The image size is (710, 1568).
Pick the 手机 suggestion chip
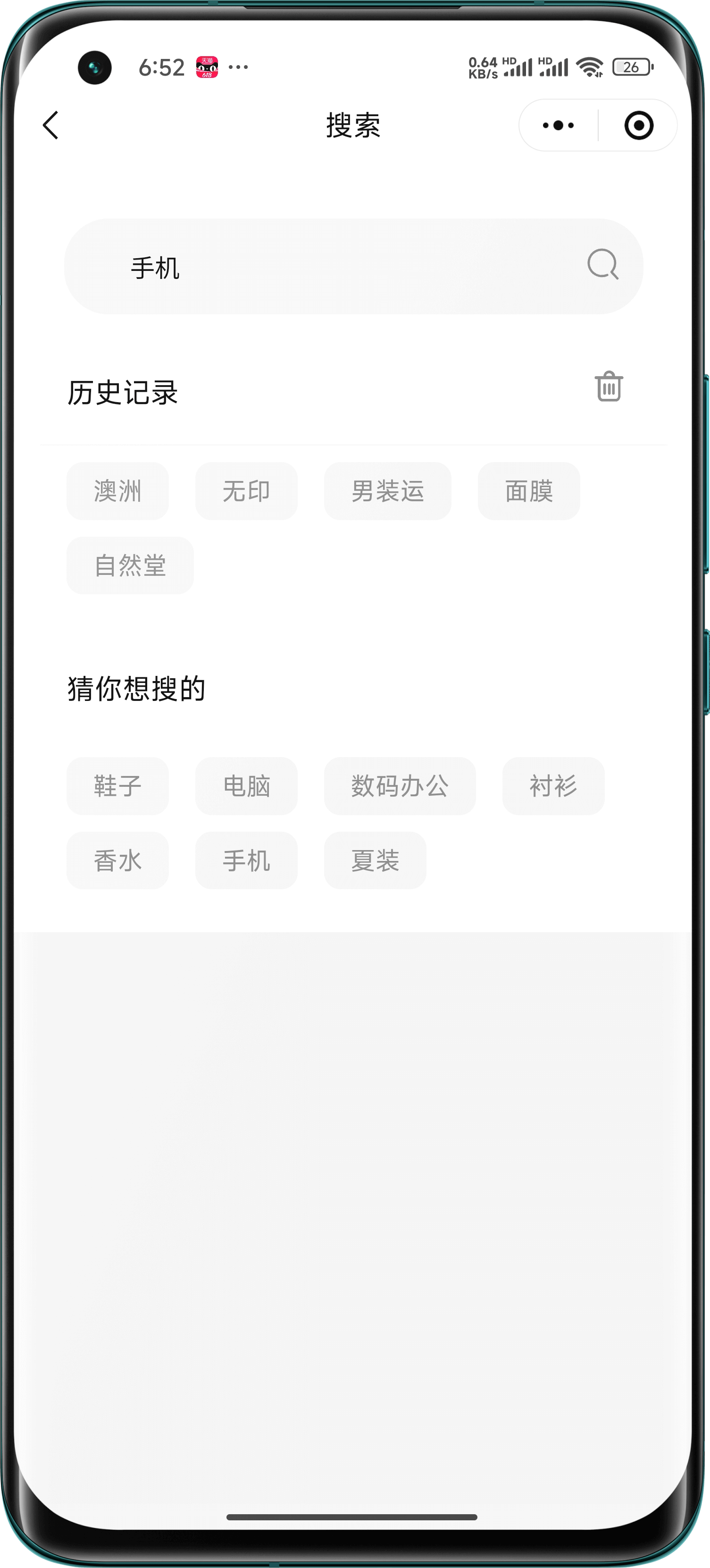coord(246,860)
